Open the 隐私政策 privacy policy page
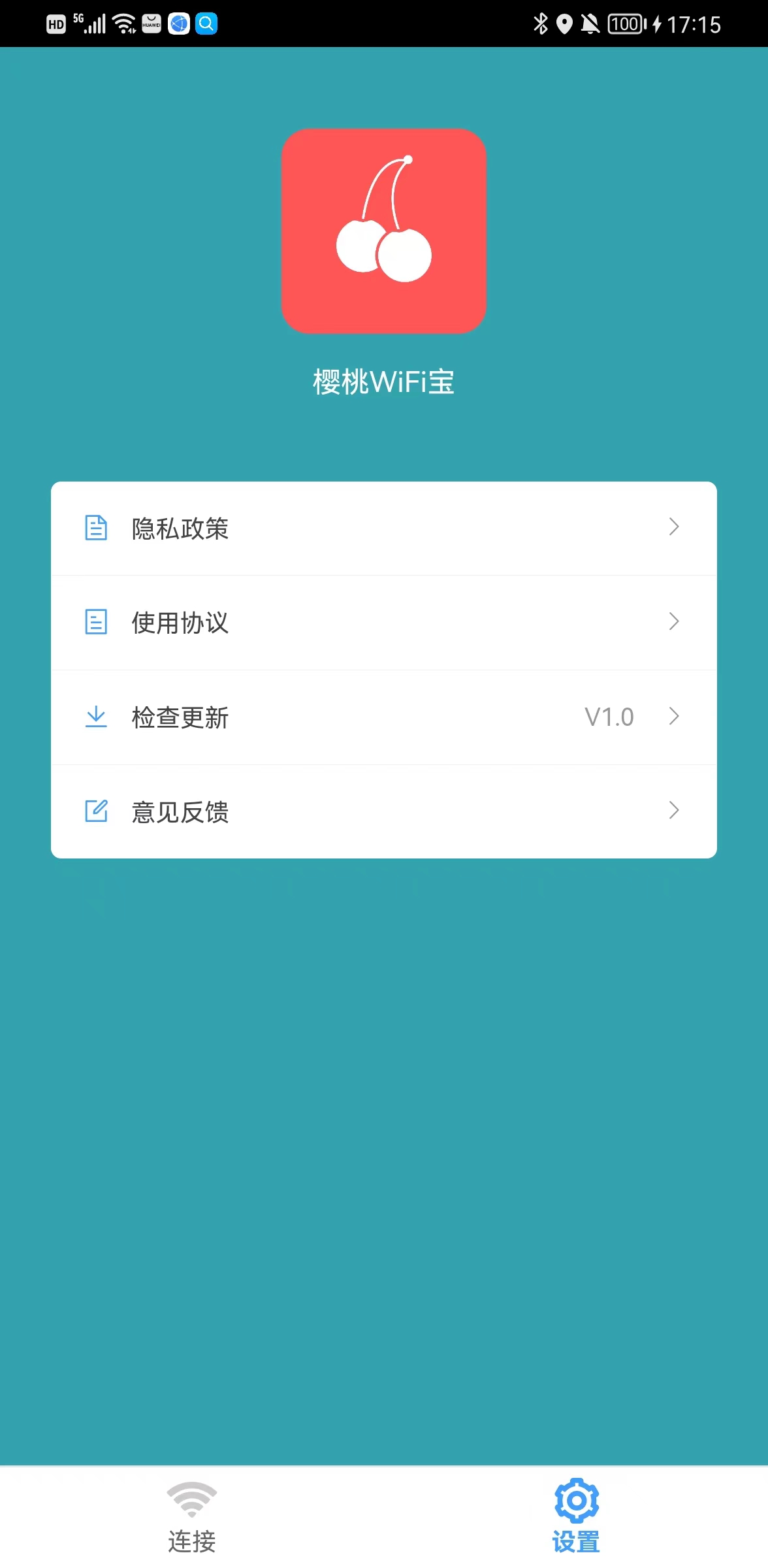Image resolution: width=768 pixels, height=1568 pixels. (x=384, y=528)
